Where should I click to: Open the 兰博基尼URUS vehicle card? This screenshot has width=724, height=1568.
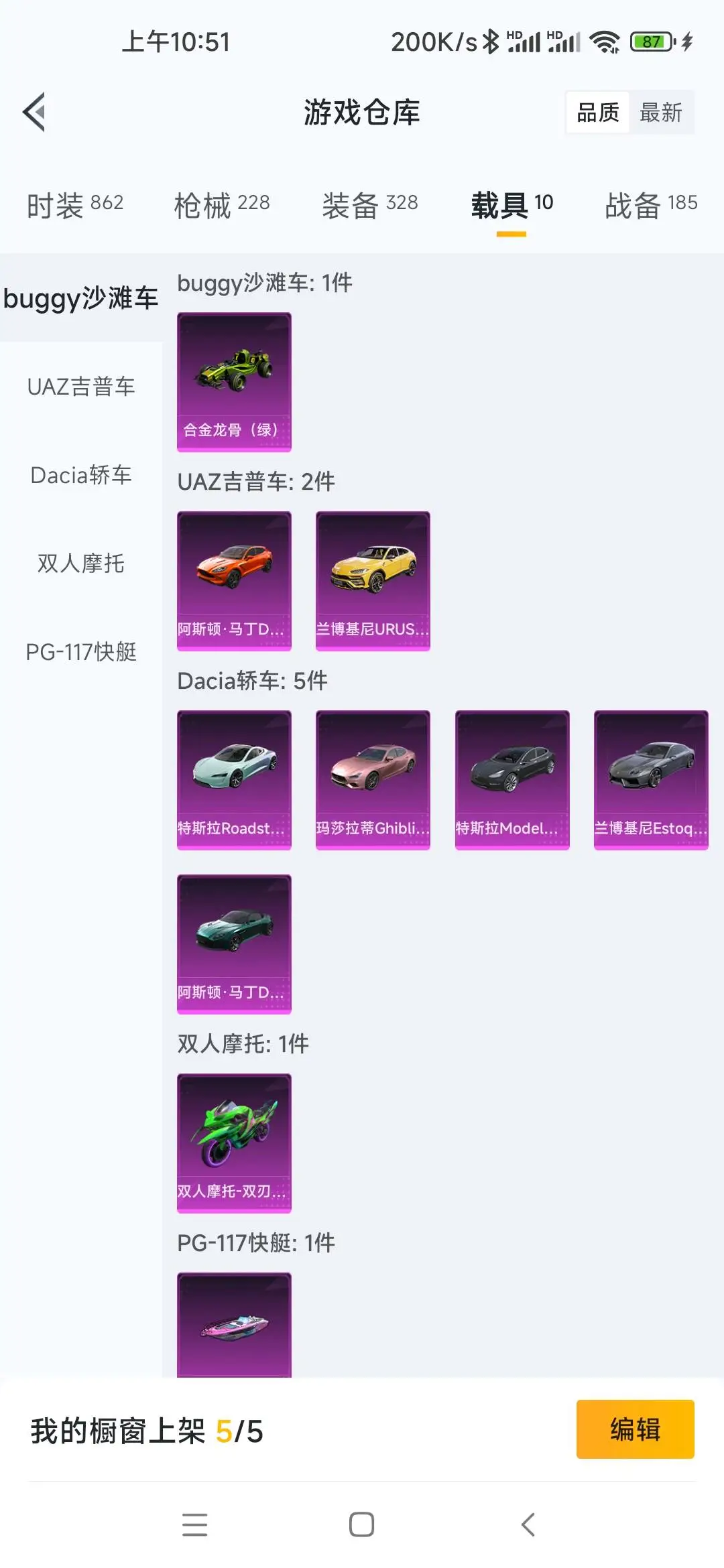click(373, 581)
